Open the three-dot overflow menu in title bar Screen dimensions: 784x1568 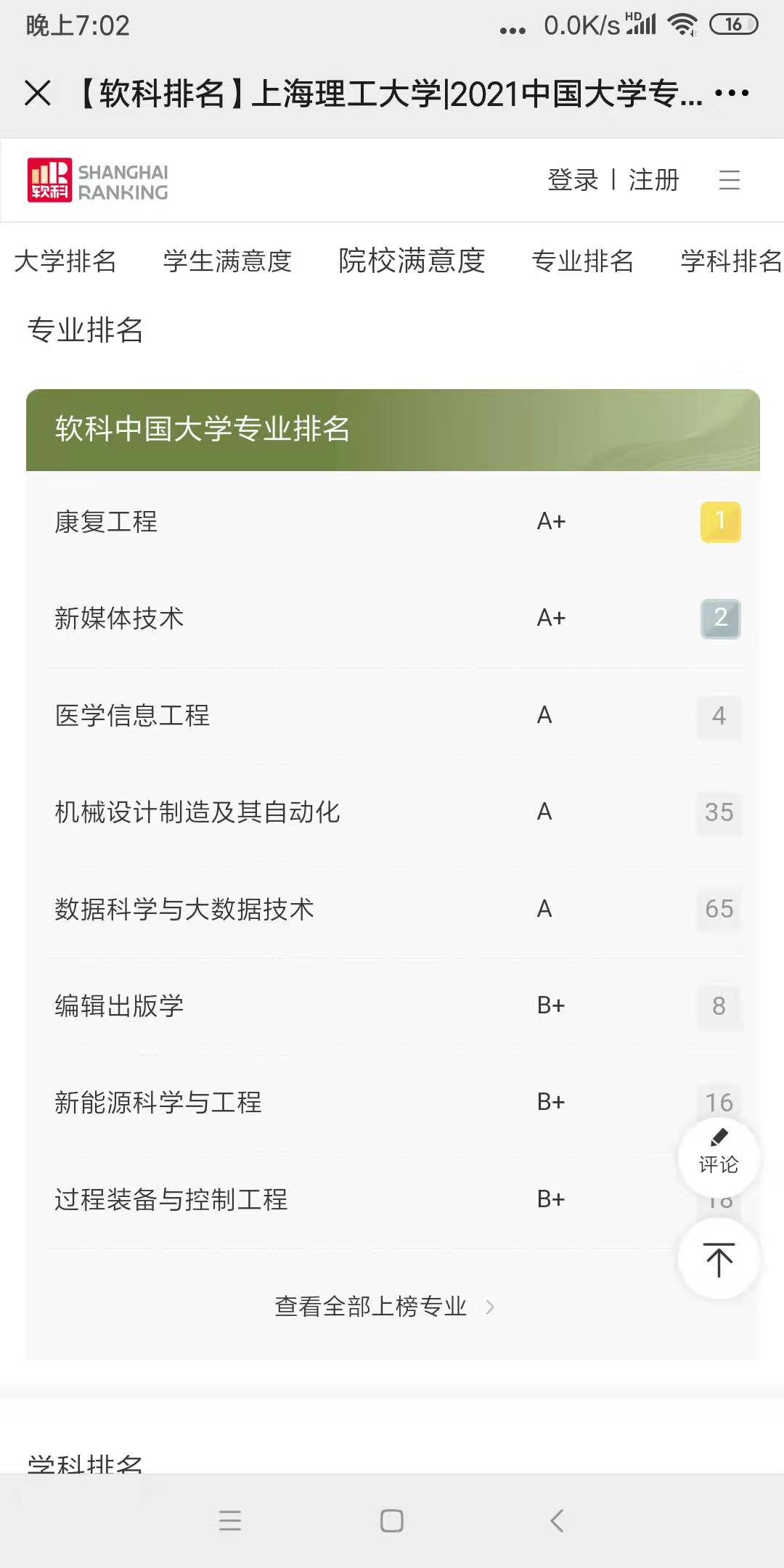[732, 93]
